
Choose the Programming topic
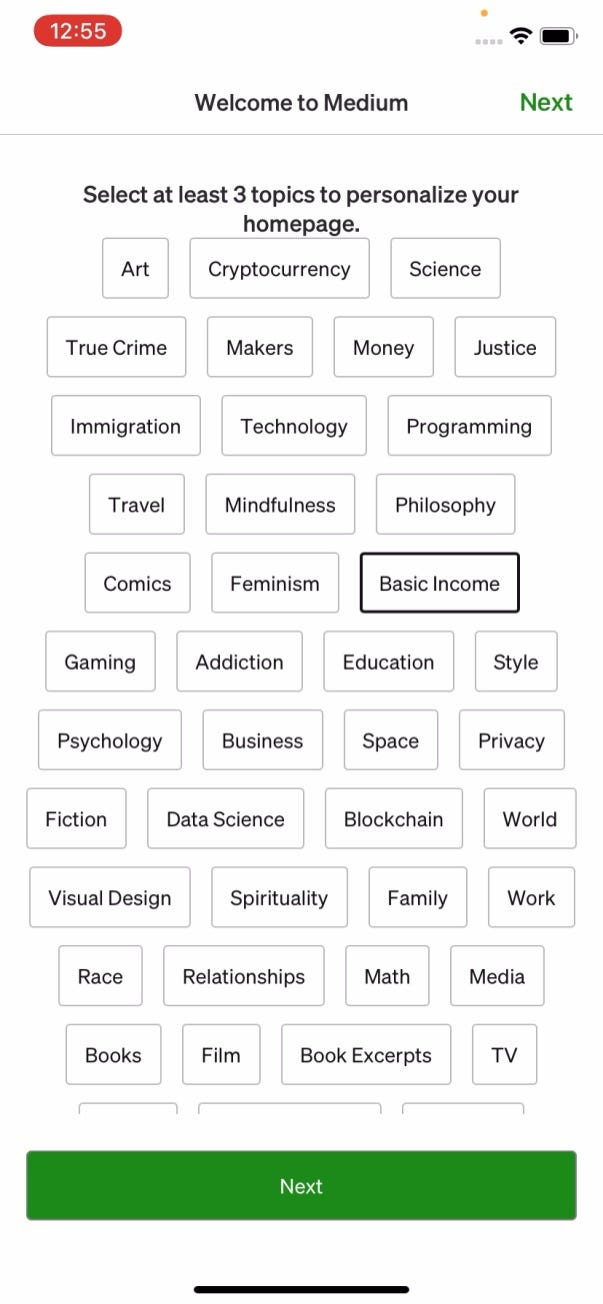click(468, 426)
